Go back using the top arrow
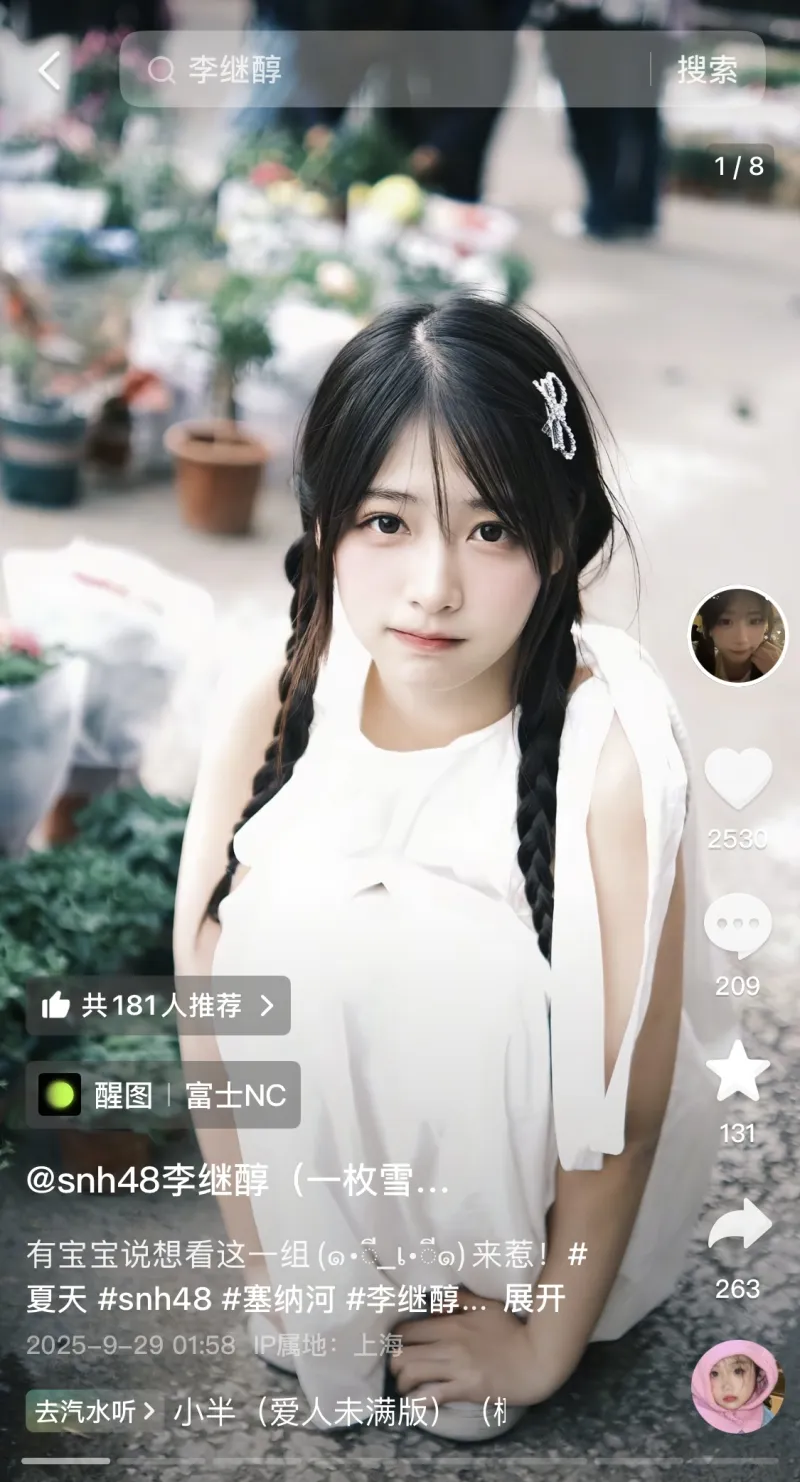Screen dimensions: 800x1482 (x=50, y=70)
